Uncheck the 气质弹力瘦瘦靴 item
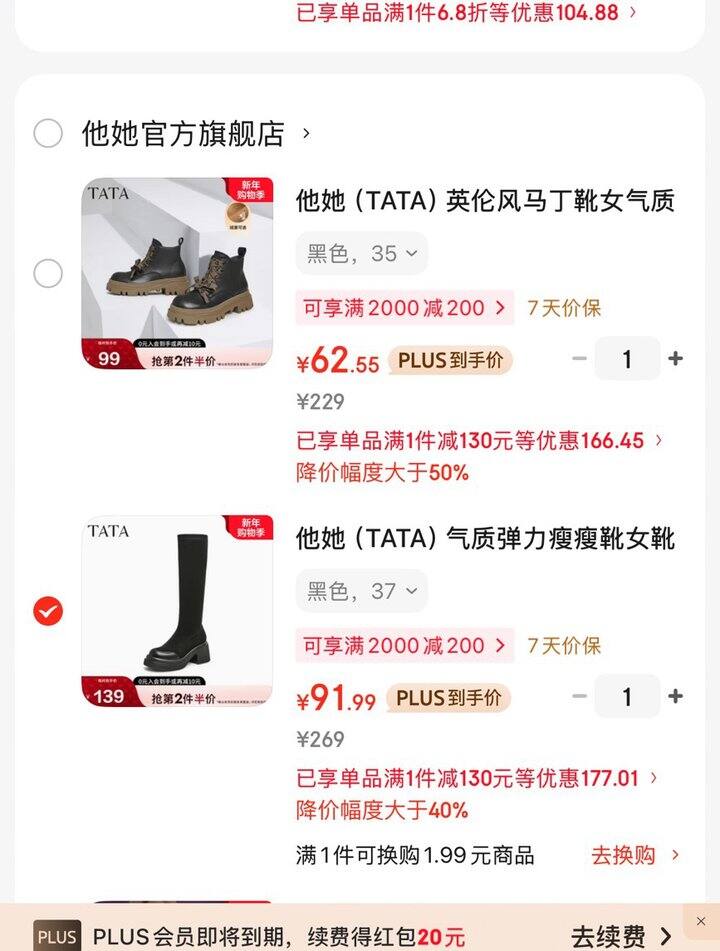 coord(48,610)
